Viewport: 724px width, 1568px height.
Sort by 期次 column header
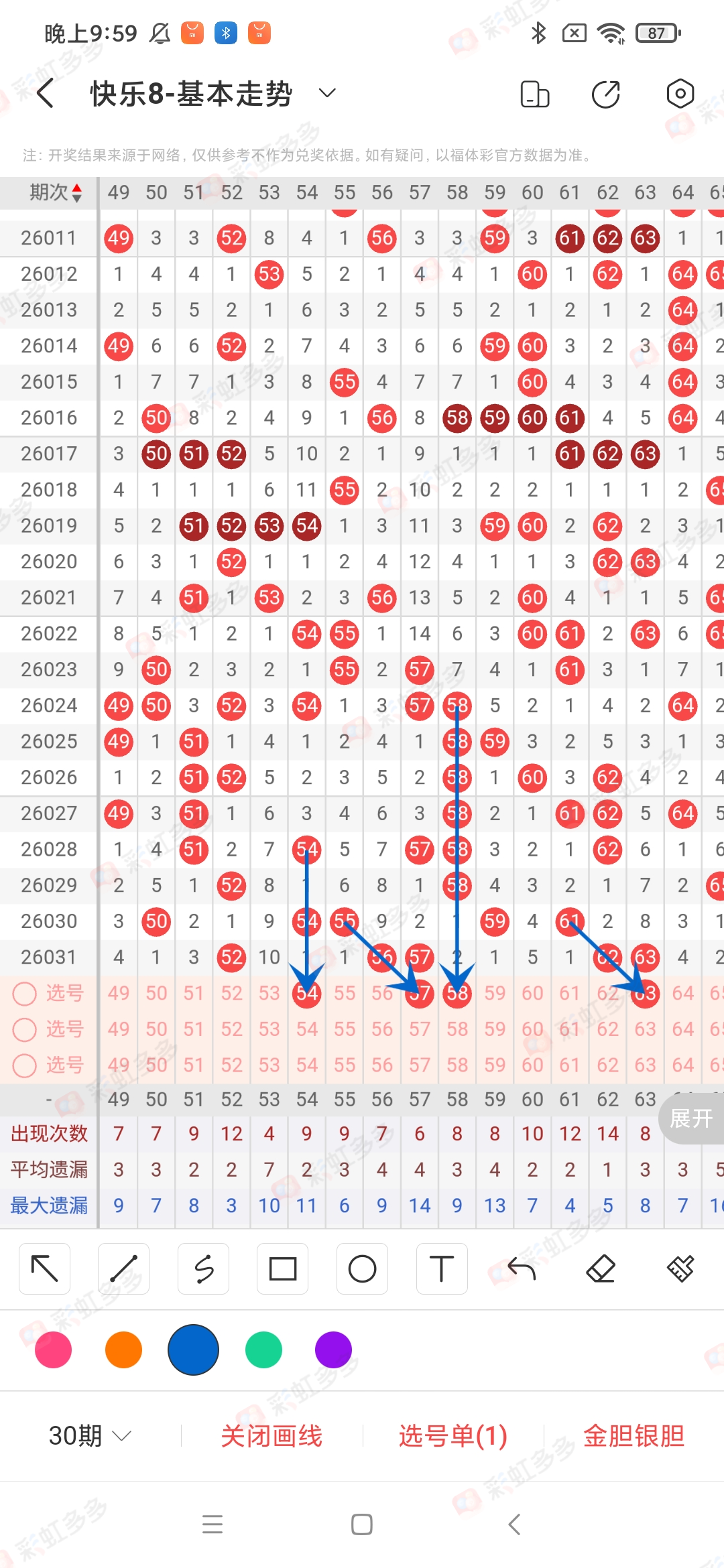tap(56, 193)
